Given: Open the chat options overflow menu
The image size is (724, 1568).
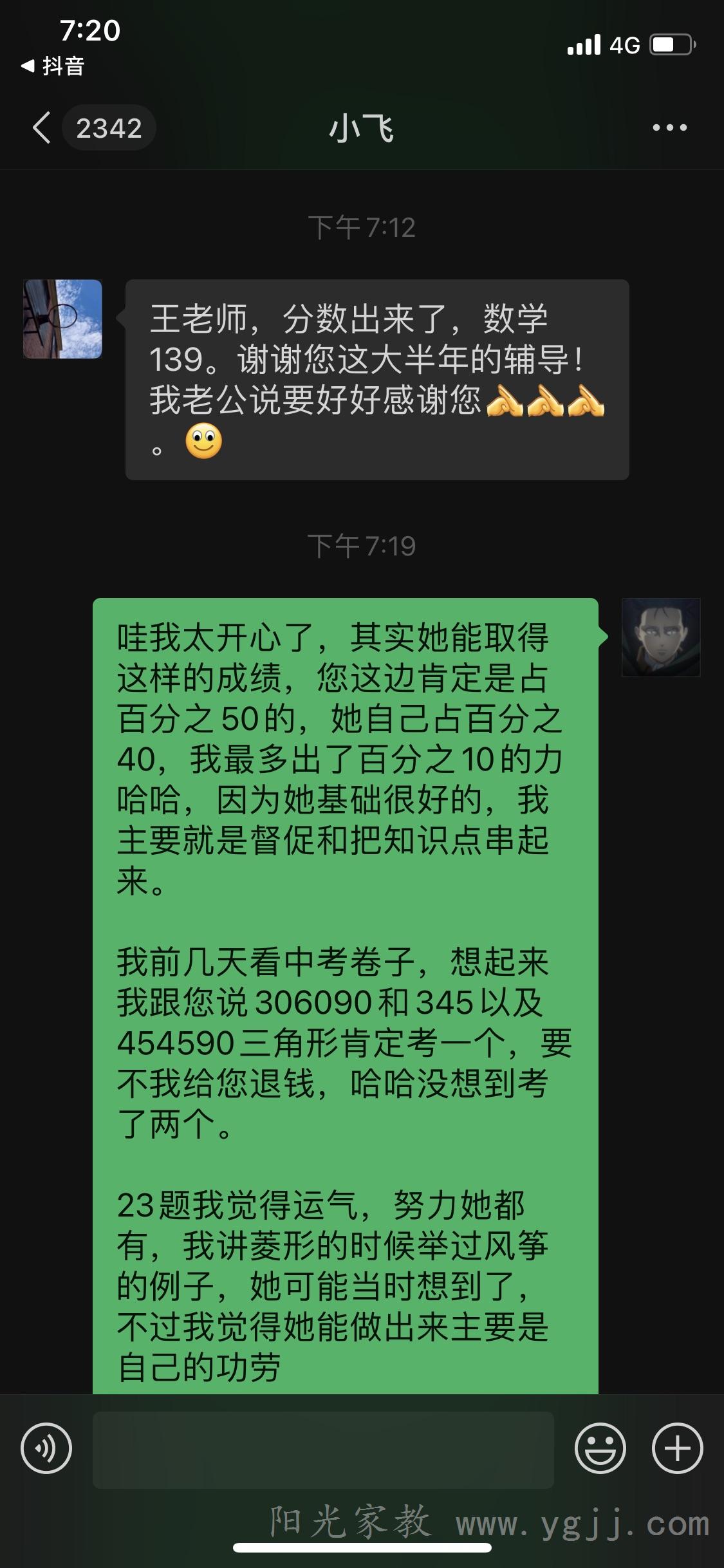Looking at the screenshot, I should coord(669,128).
